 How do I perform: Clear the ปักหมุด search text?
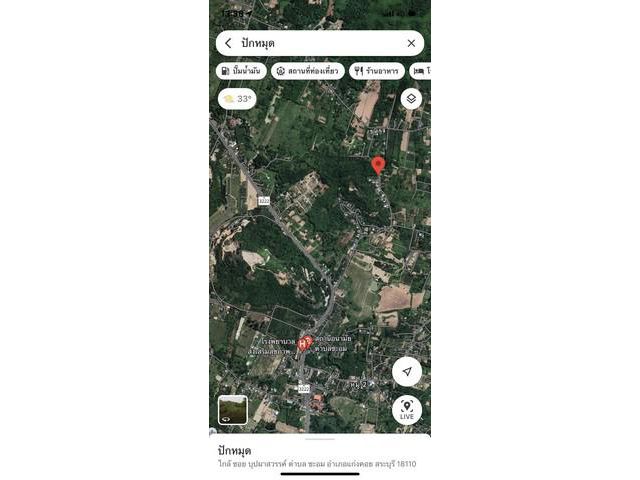(x=411, y=43)
